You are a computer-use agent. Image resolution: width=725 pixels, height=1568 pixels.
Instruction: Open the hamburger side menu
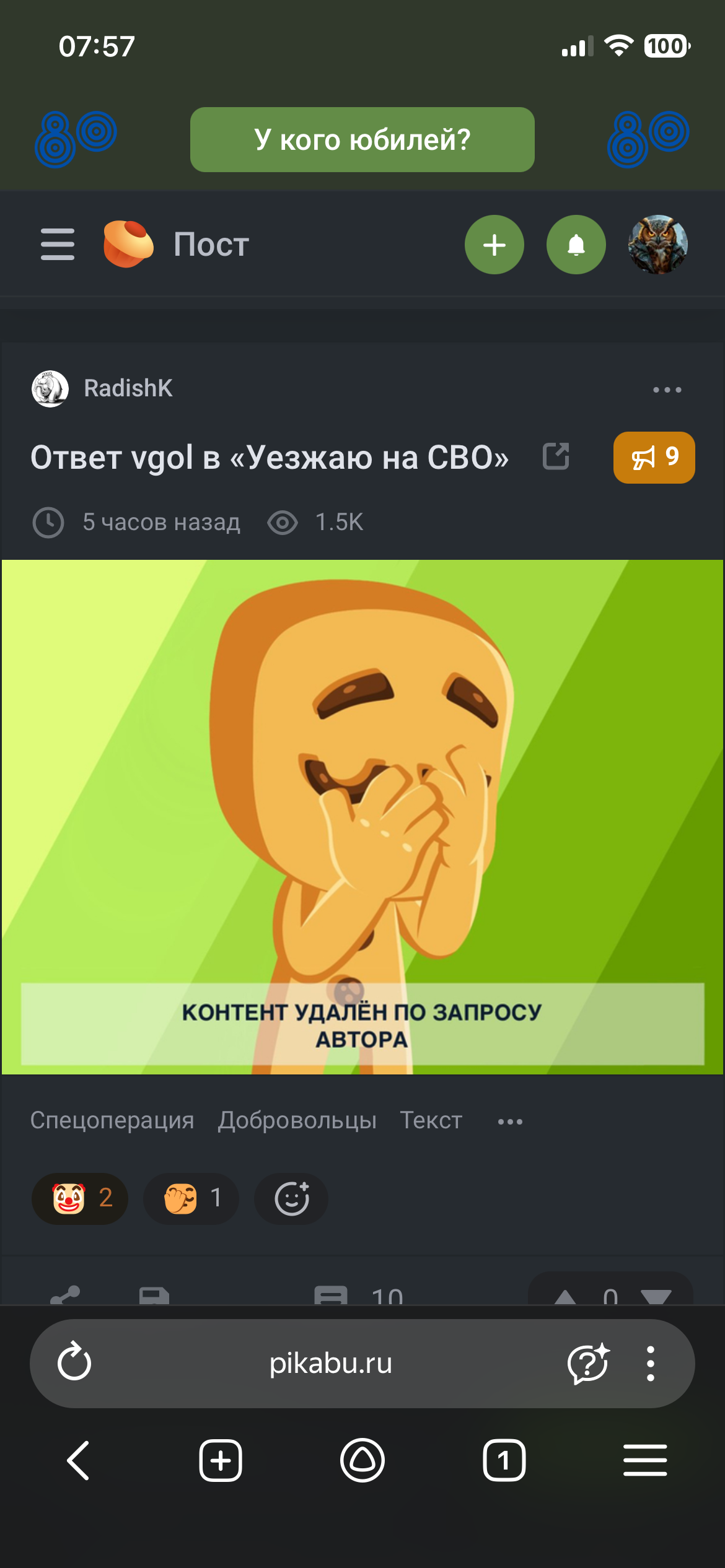(58, 244)
